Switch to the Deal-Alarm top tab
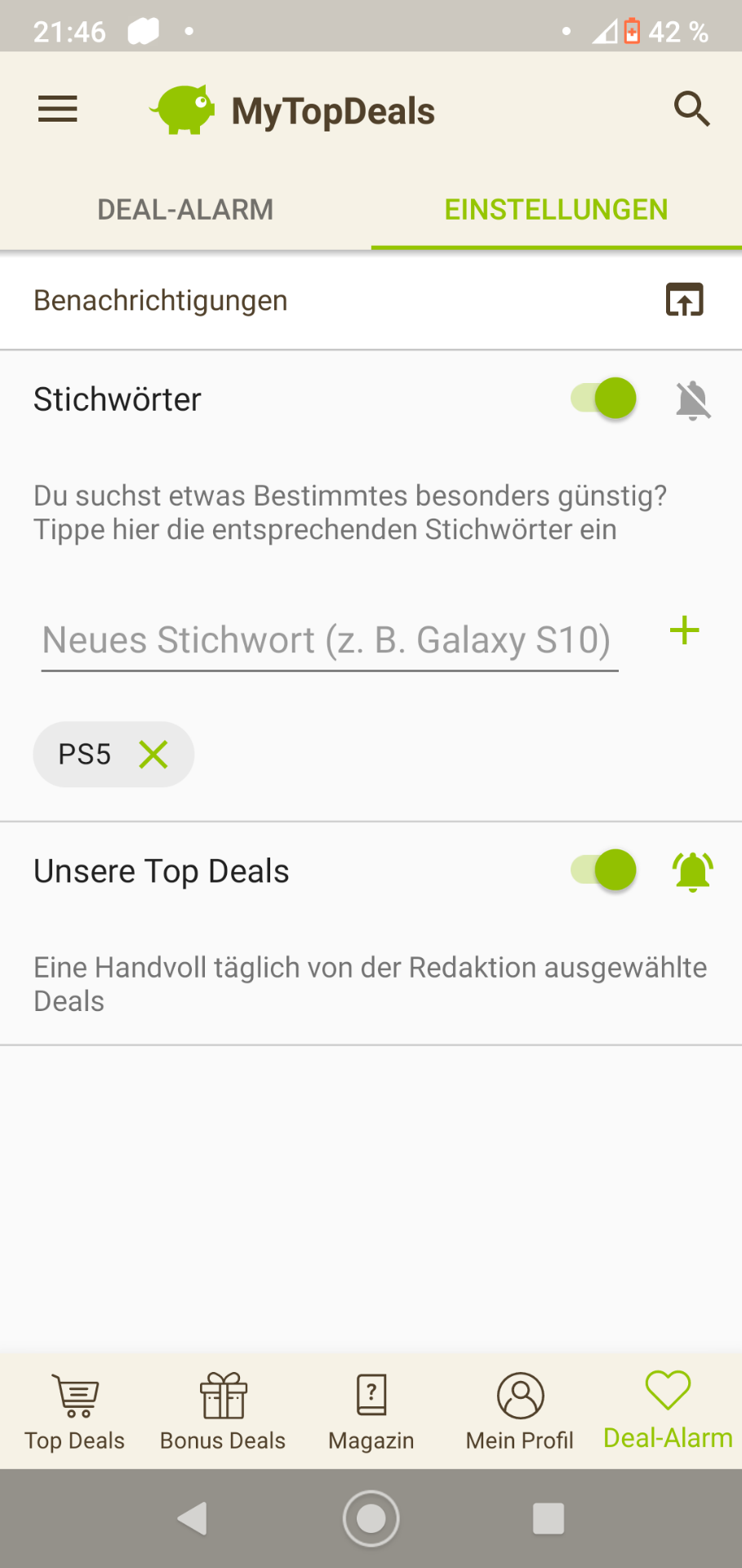This screenshot has width=742, height=1568. click(185, 210)
